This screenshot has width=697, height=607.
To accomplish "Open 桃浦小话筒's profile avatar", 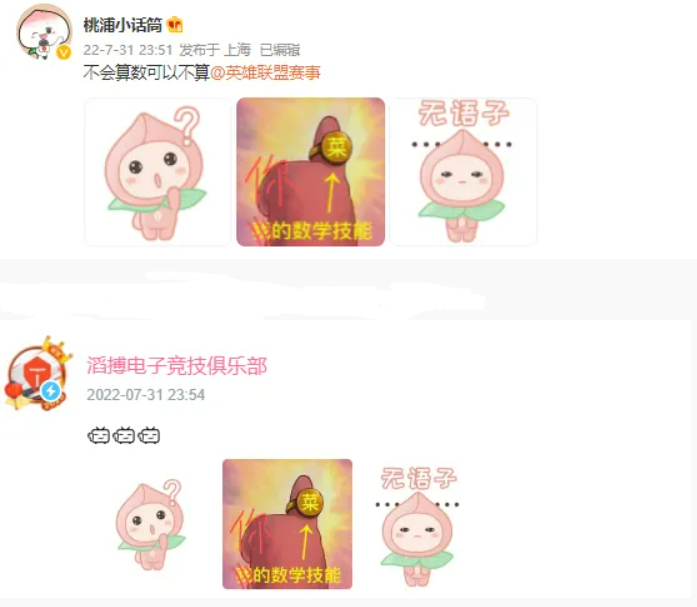I will (44, 33).
